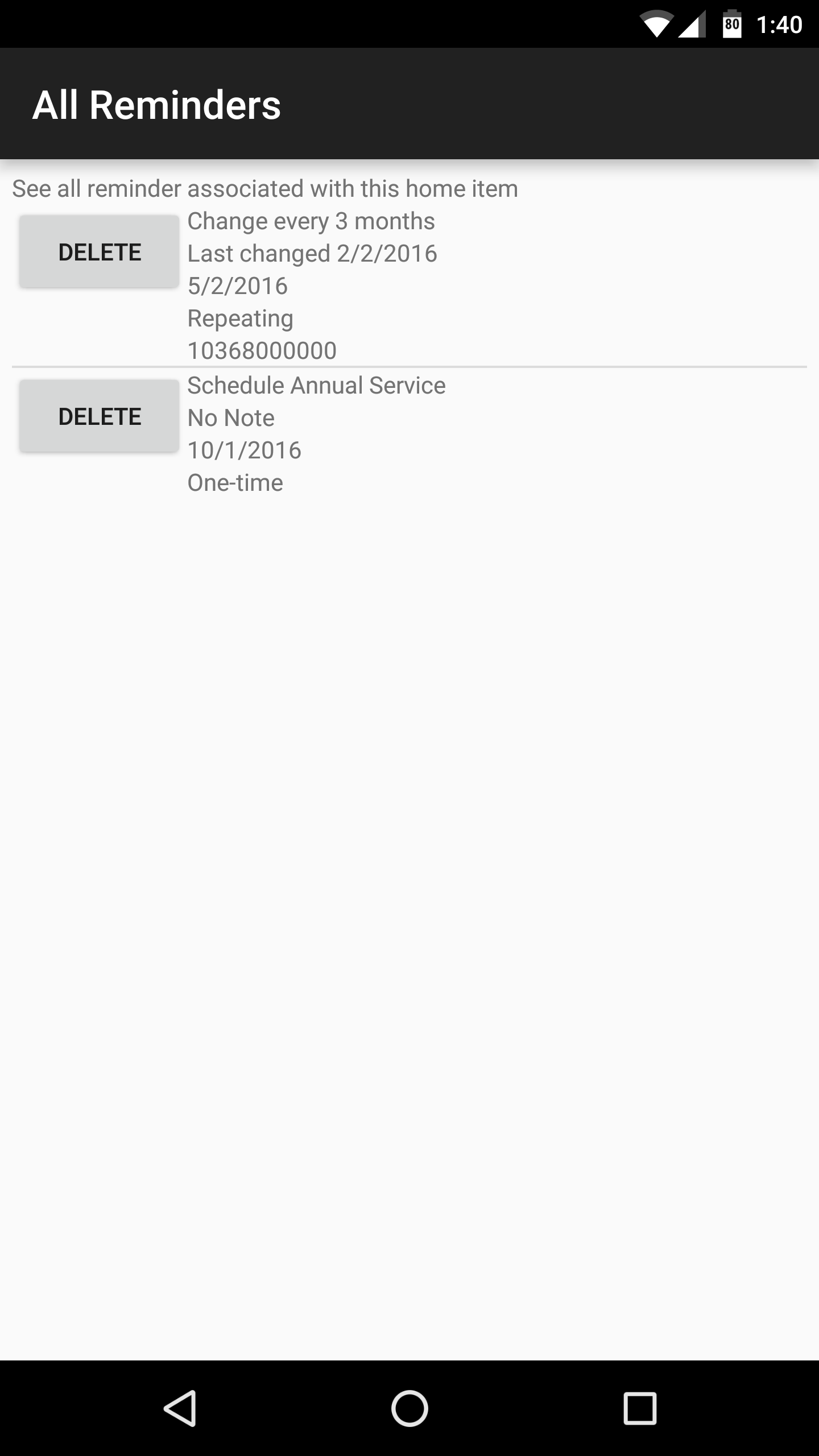This screenshot has width=819, height=1456.
Task: Open the 'Schedule Annual Service' reminder row
Action: pos(409,433)
